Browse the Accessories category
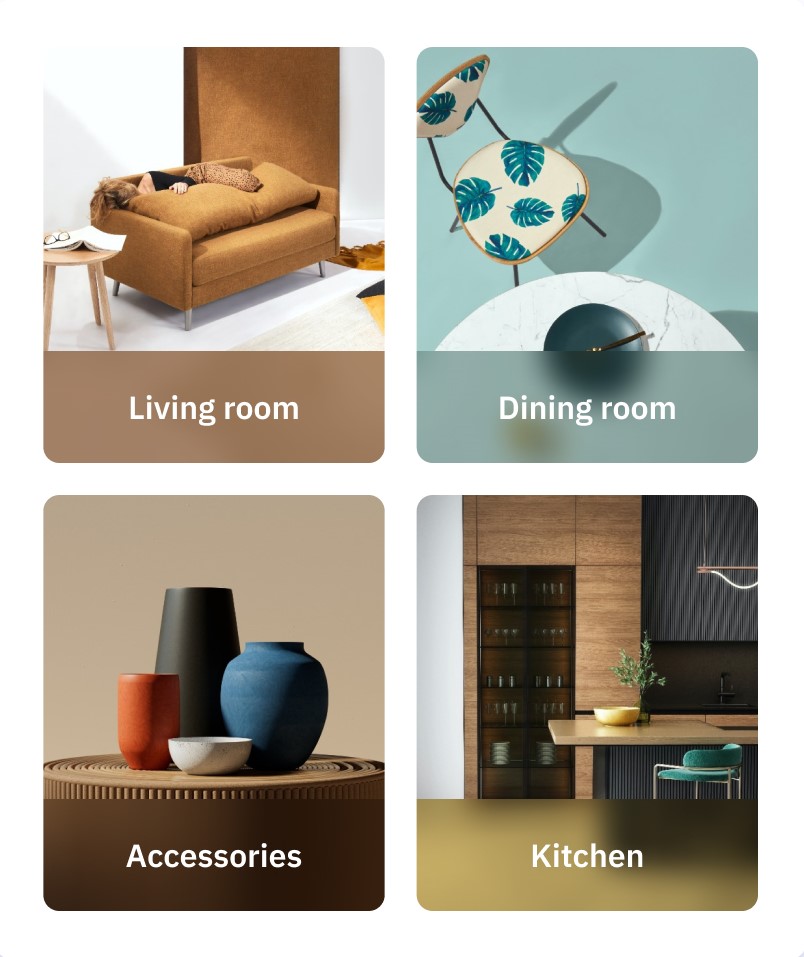The width and height of the screenshot is (804, 957). (x=214, y=703)
